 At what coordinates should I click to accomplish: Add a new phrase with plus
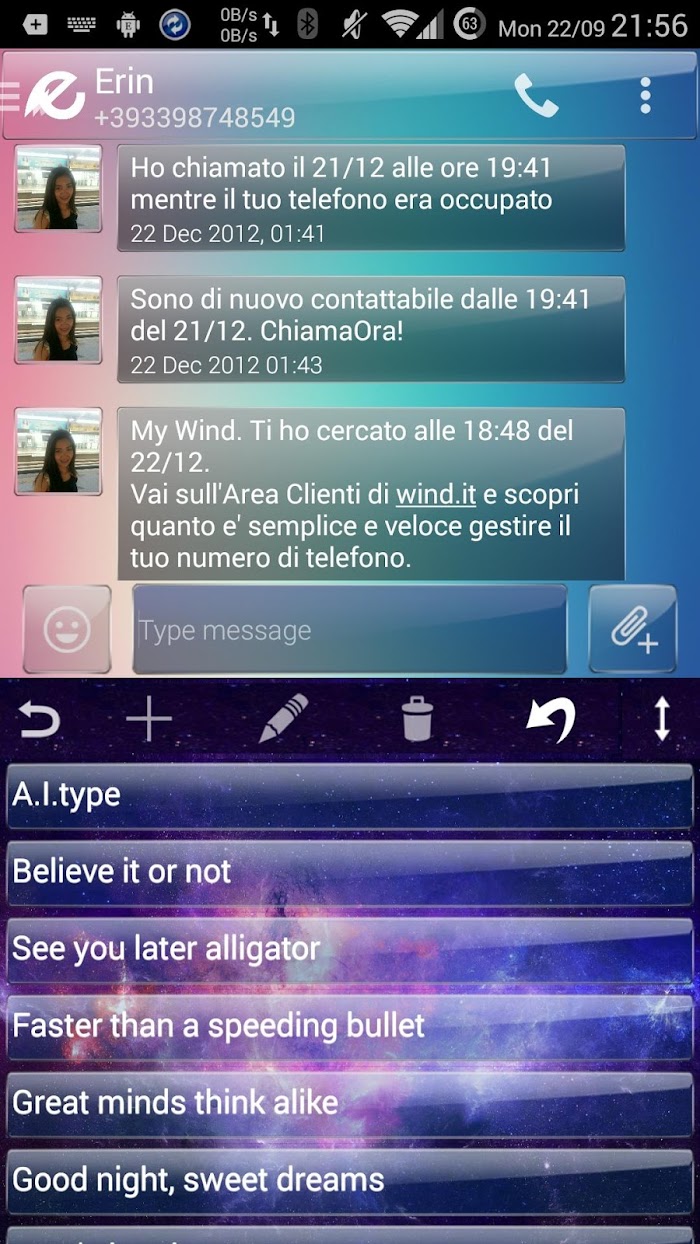pyautogui.click(x=149, y=719)
